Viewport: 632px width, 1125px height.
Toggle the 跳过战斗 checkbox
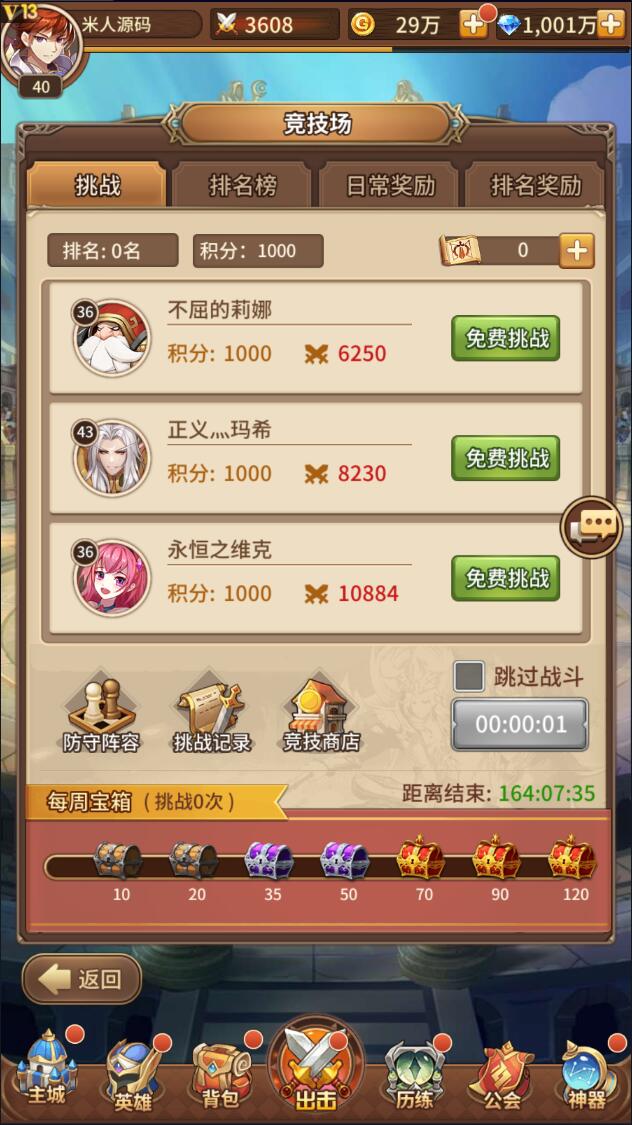[469, 677]
